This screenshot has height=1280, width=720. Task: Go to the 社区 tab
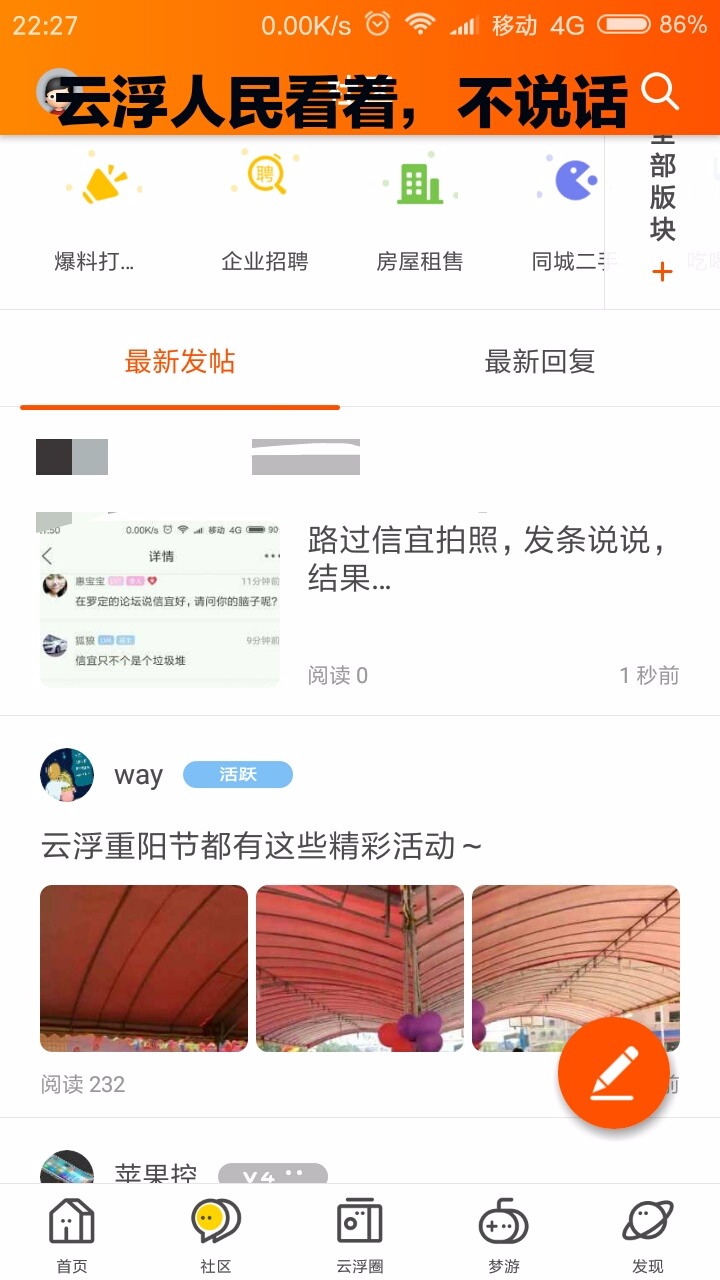(x=216, y=1236)
